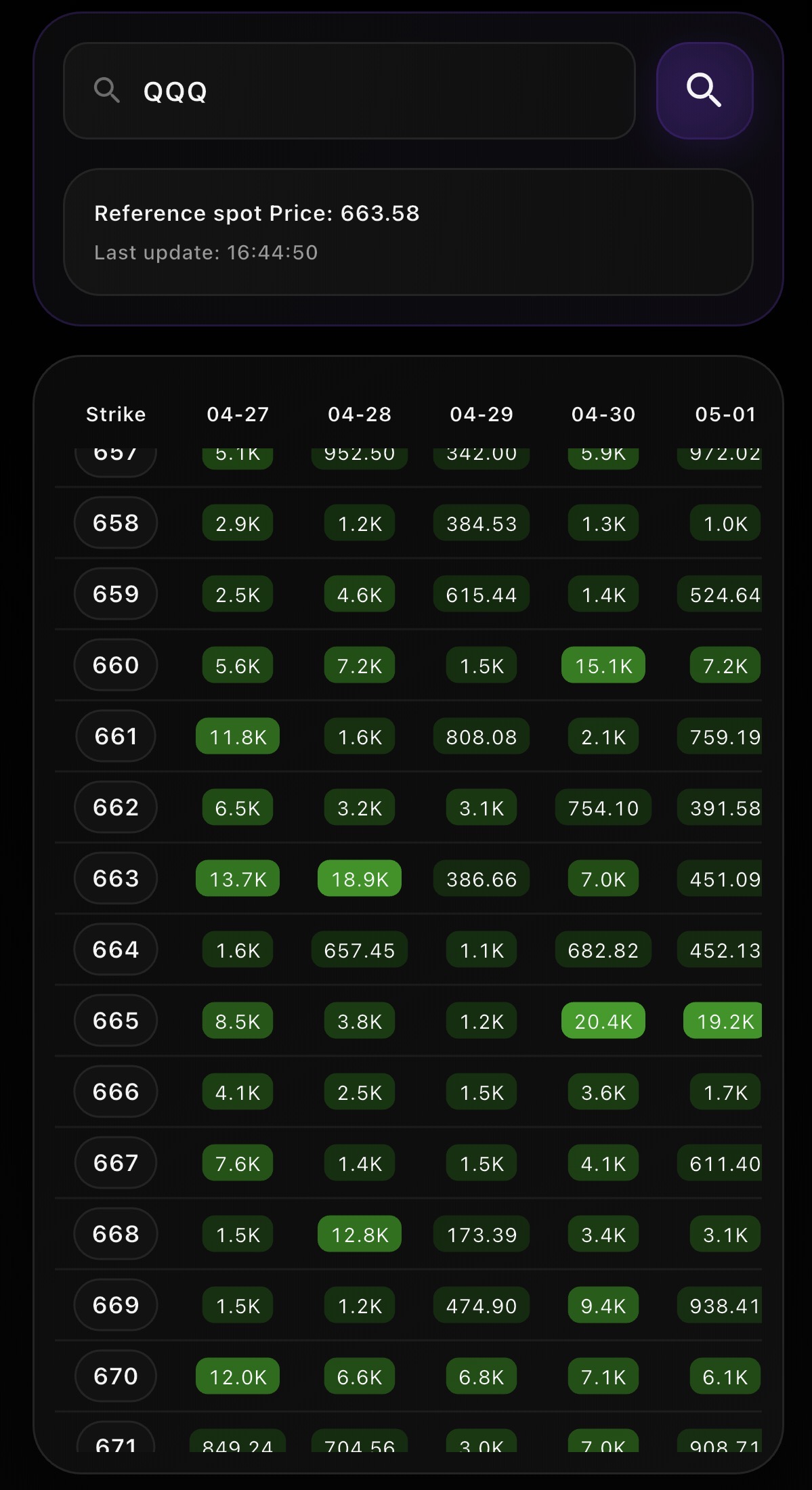Click the search magnifier button beside the input
The width and height of the screenshot is (812, 1490).
pyautogui.click(x=704, y=90)
